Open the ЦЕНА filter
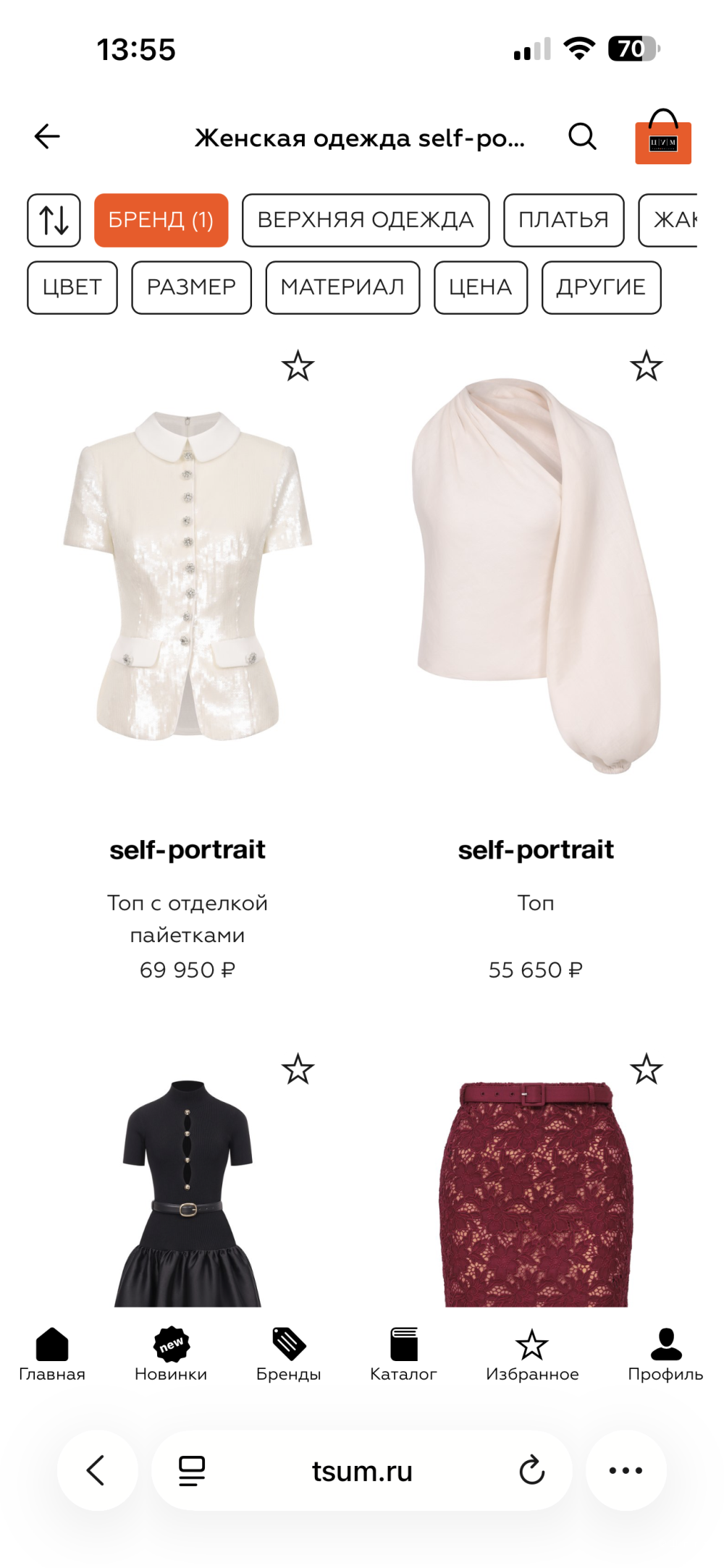Viewport: 724px width, 1568px height. pos(480,287)
